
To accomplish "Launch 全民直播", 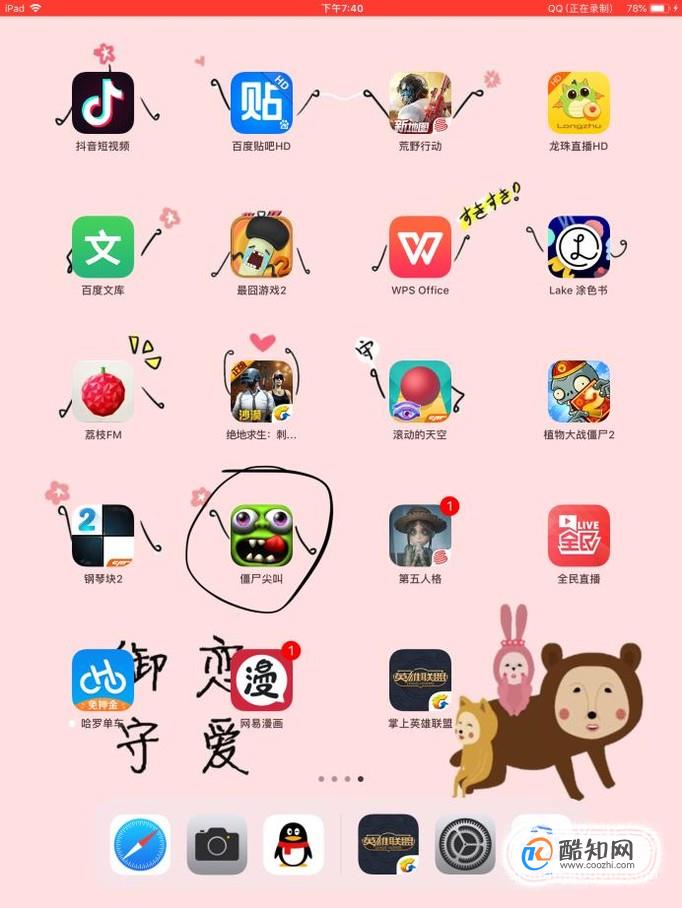I will pos(579,535).
